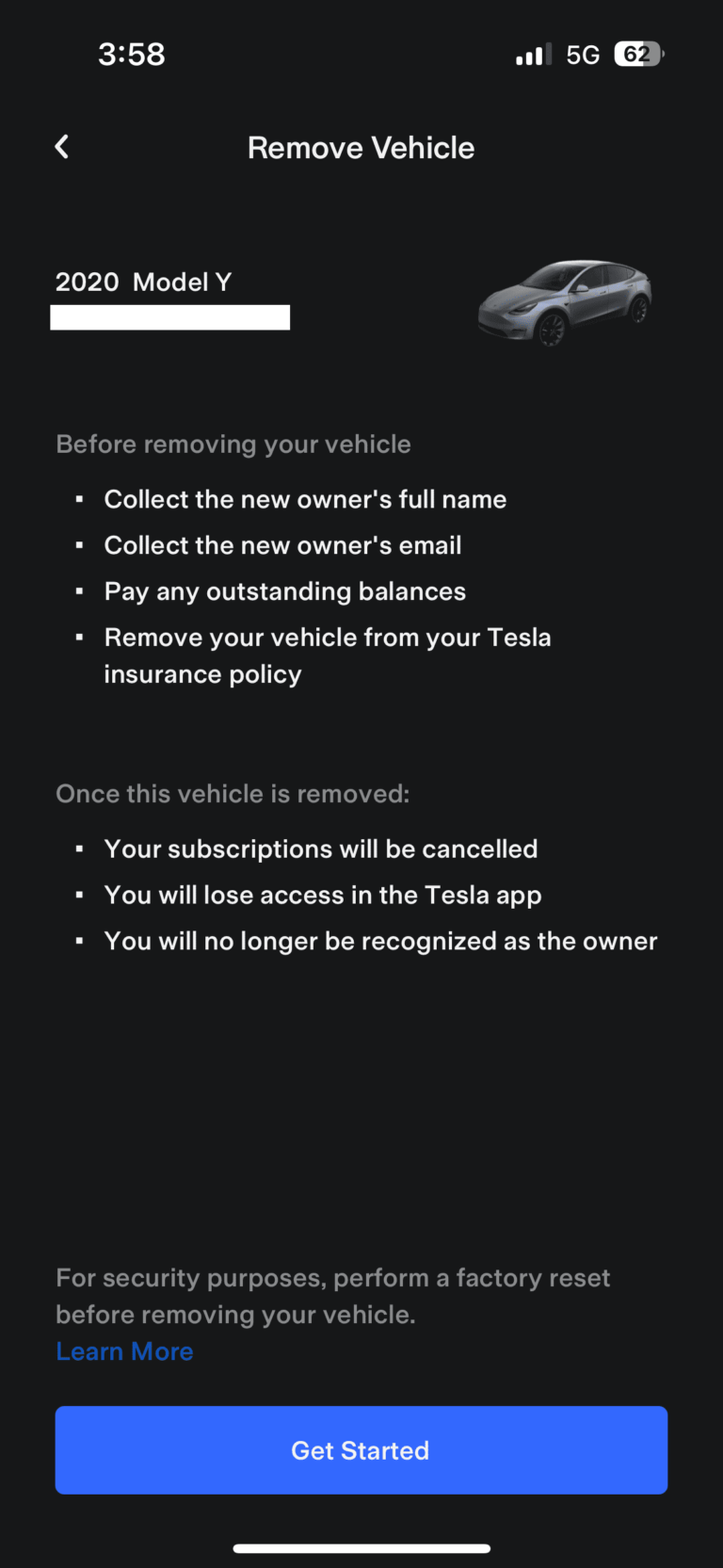The height and width of the screenshot is (1568, 723).
Task: Select the Model Y vehicle thumbnail image
Action: coord(563,301)
